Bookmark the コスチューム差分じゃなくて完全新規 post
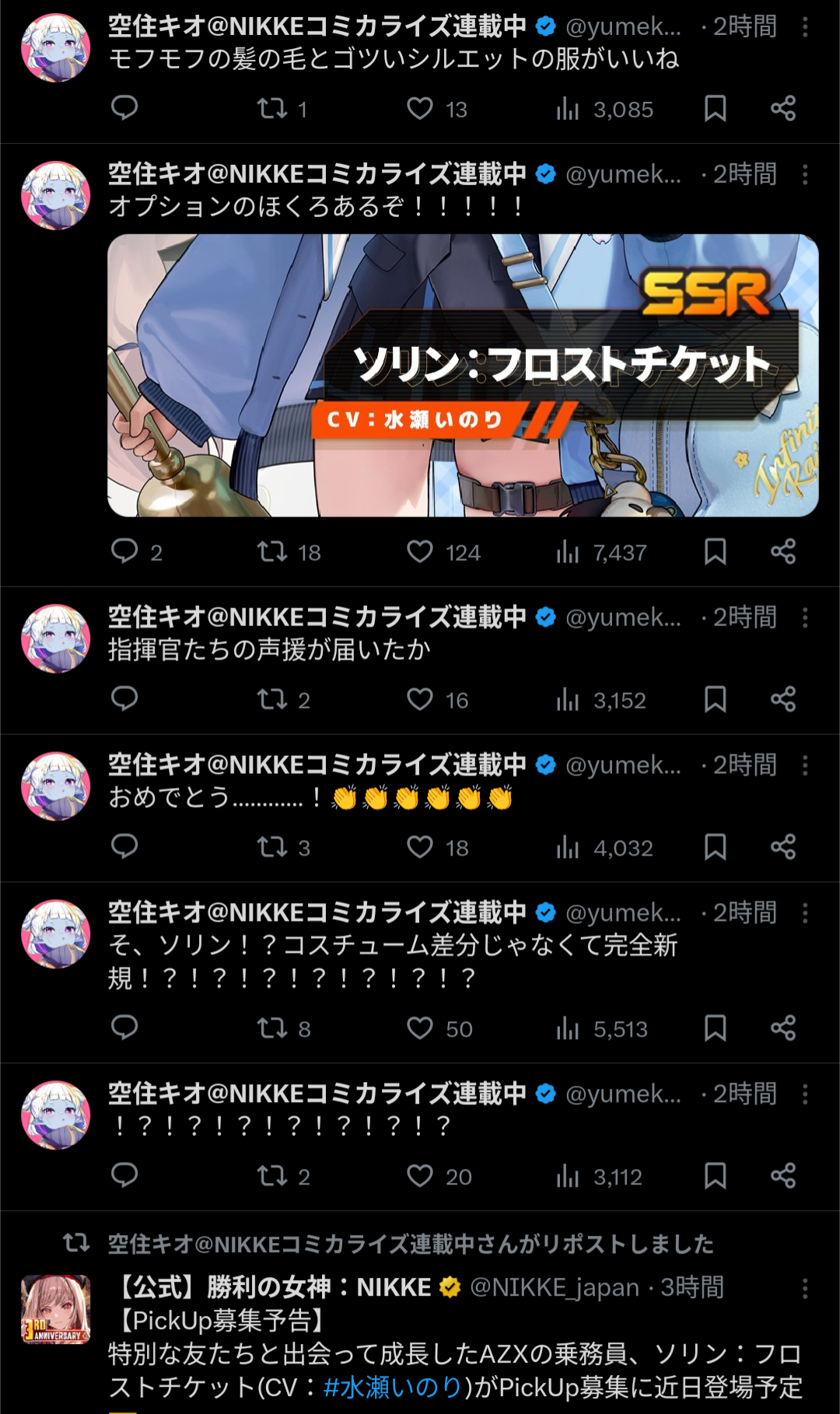 tap(715, 1028)
